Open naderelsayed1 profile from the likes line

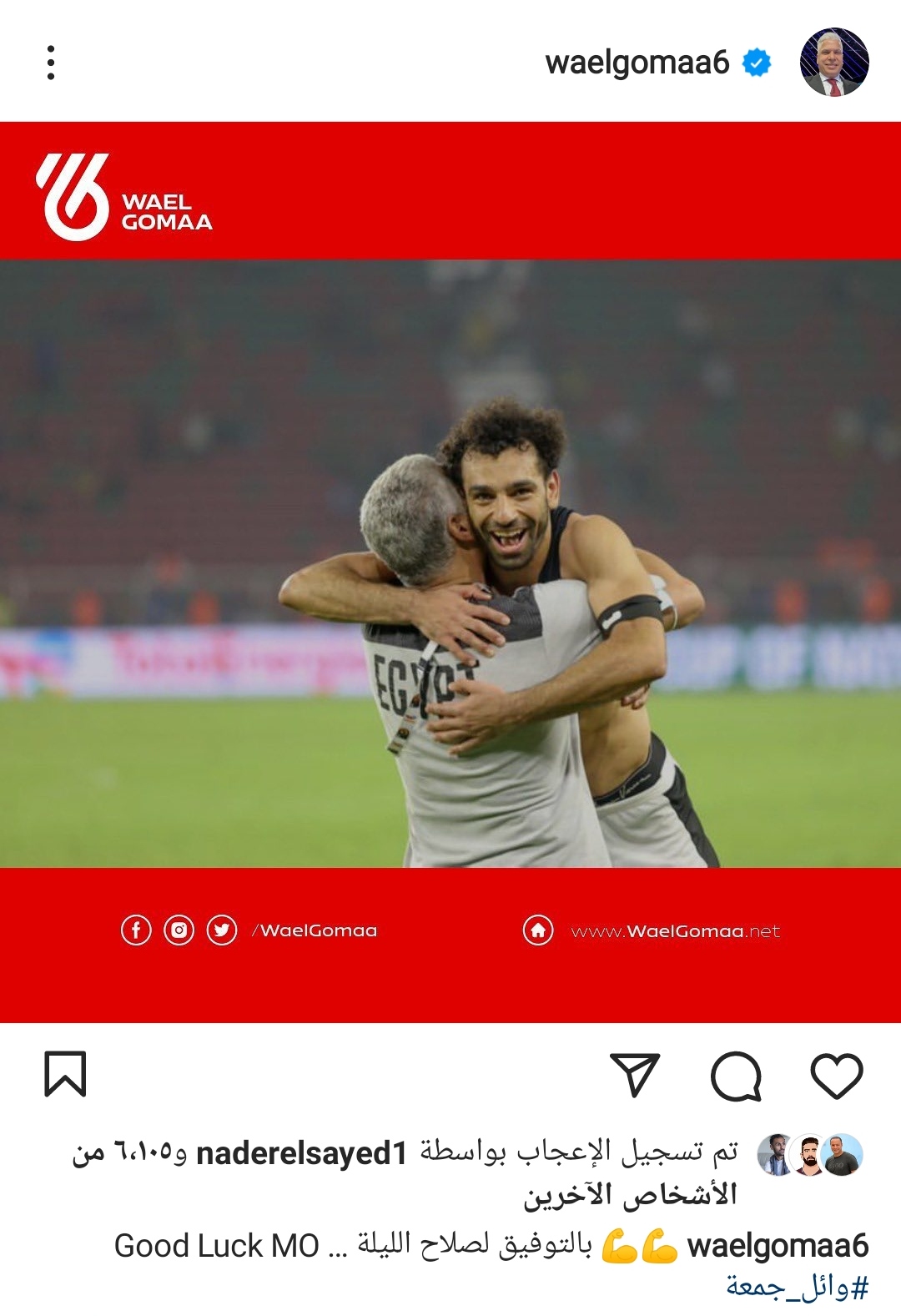coord(301,1153)
